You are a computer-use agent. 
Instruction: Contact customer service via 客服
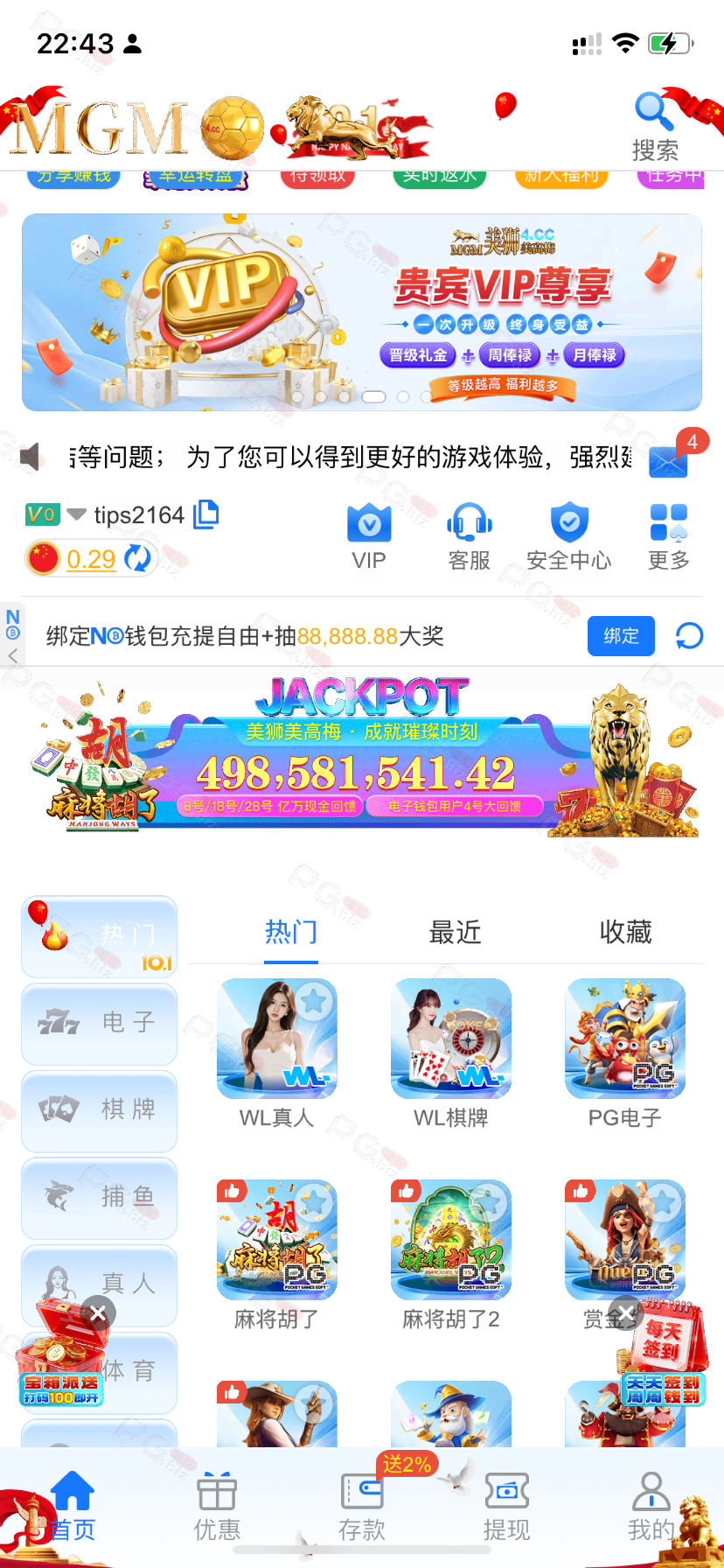point(469,536)
